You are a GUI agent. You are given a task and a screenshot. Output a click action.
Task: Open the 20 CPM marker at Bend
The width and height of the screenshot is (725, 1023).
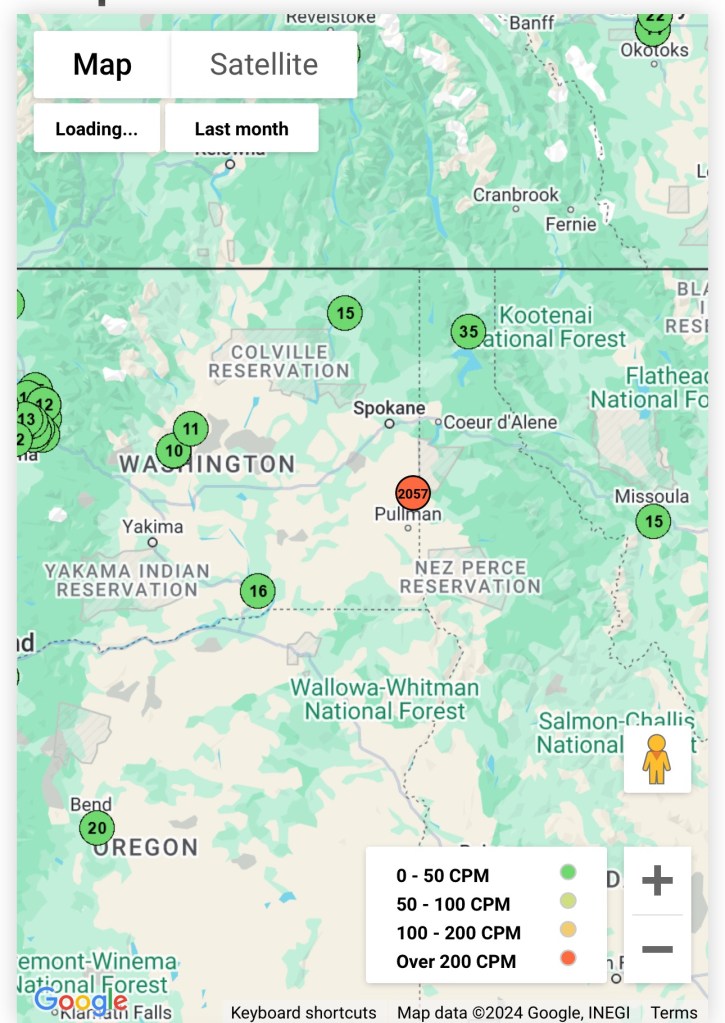click(x=97, y=828)
